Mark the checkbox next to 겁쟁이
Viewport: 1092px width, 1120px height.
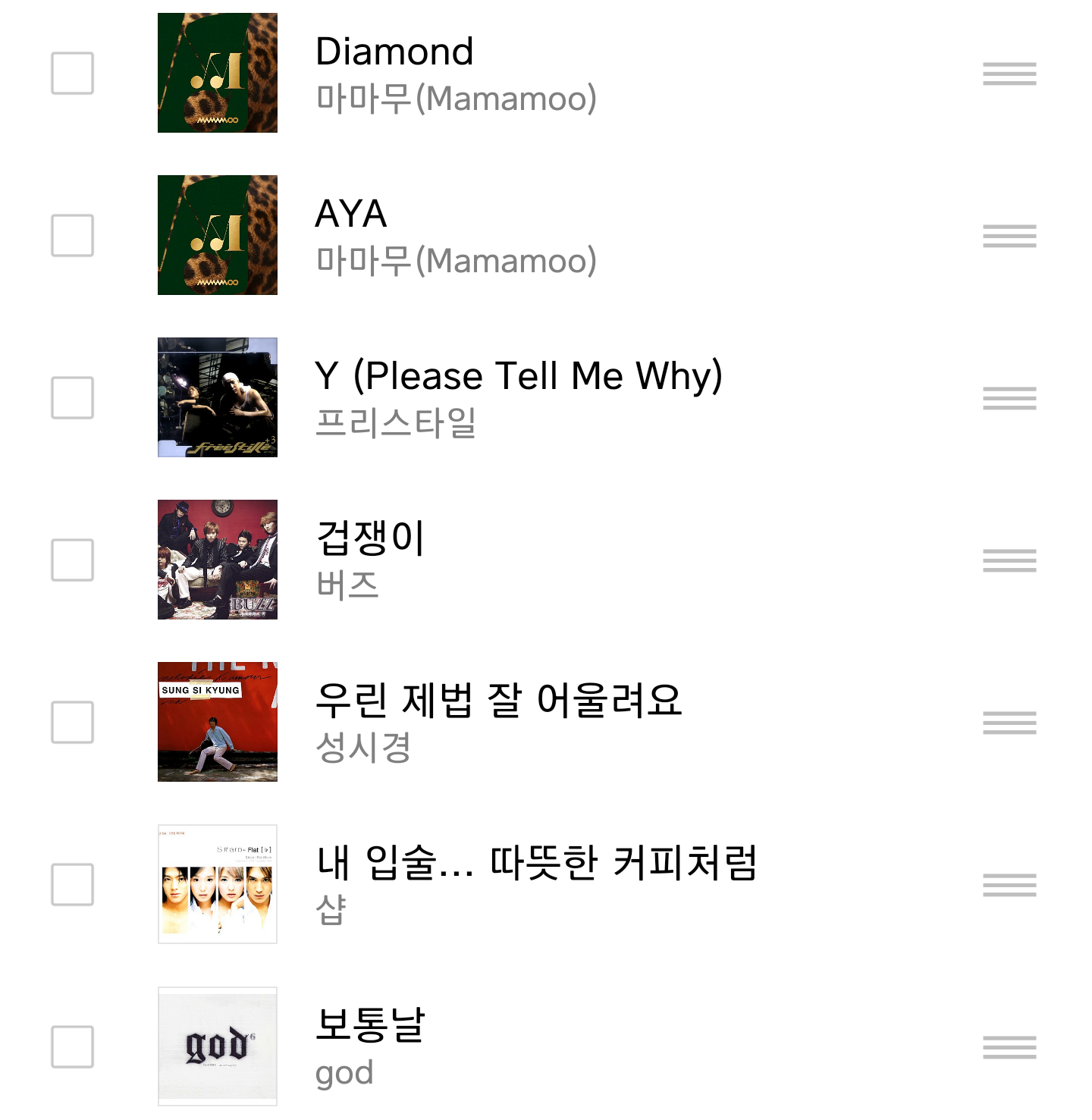[x=72, y=560]
